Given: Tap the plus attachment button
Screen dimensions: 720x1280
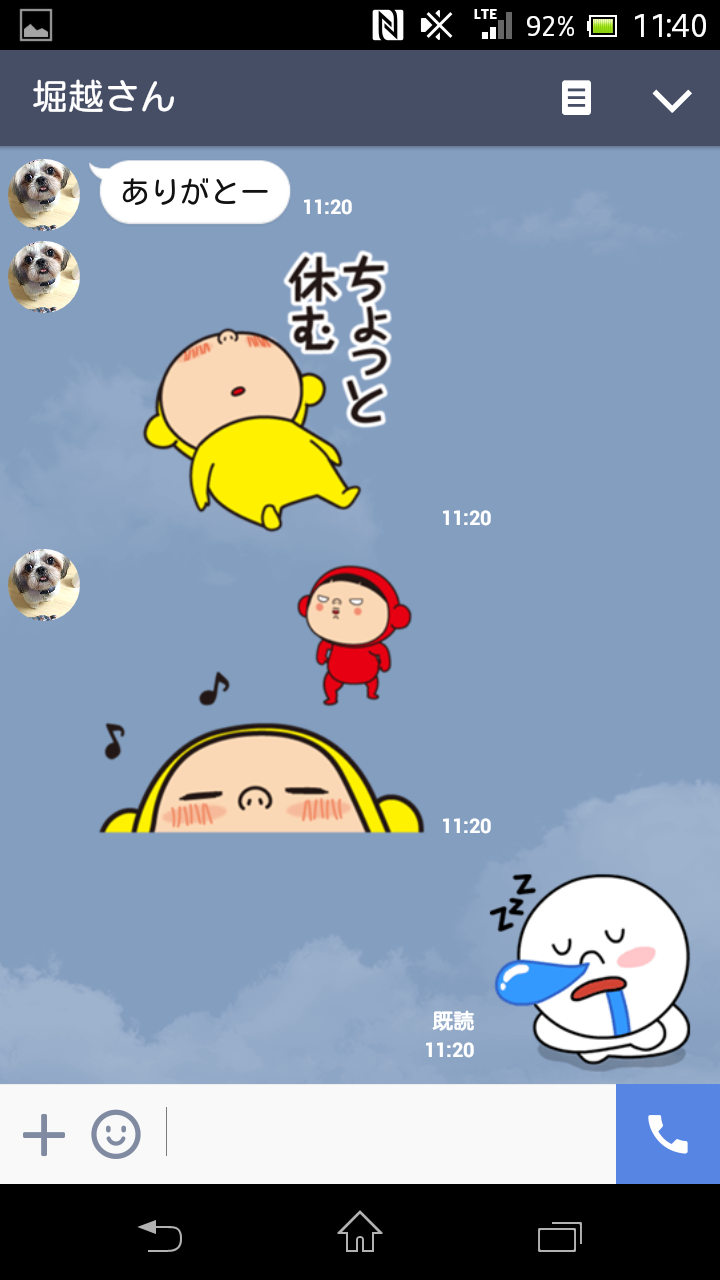Looking at the screenshot, I should 44,1135.
